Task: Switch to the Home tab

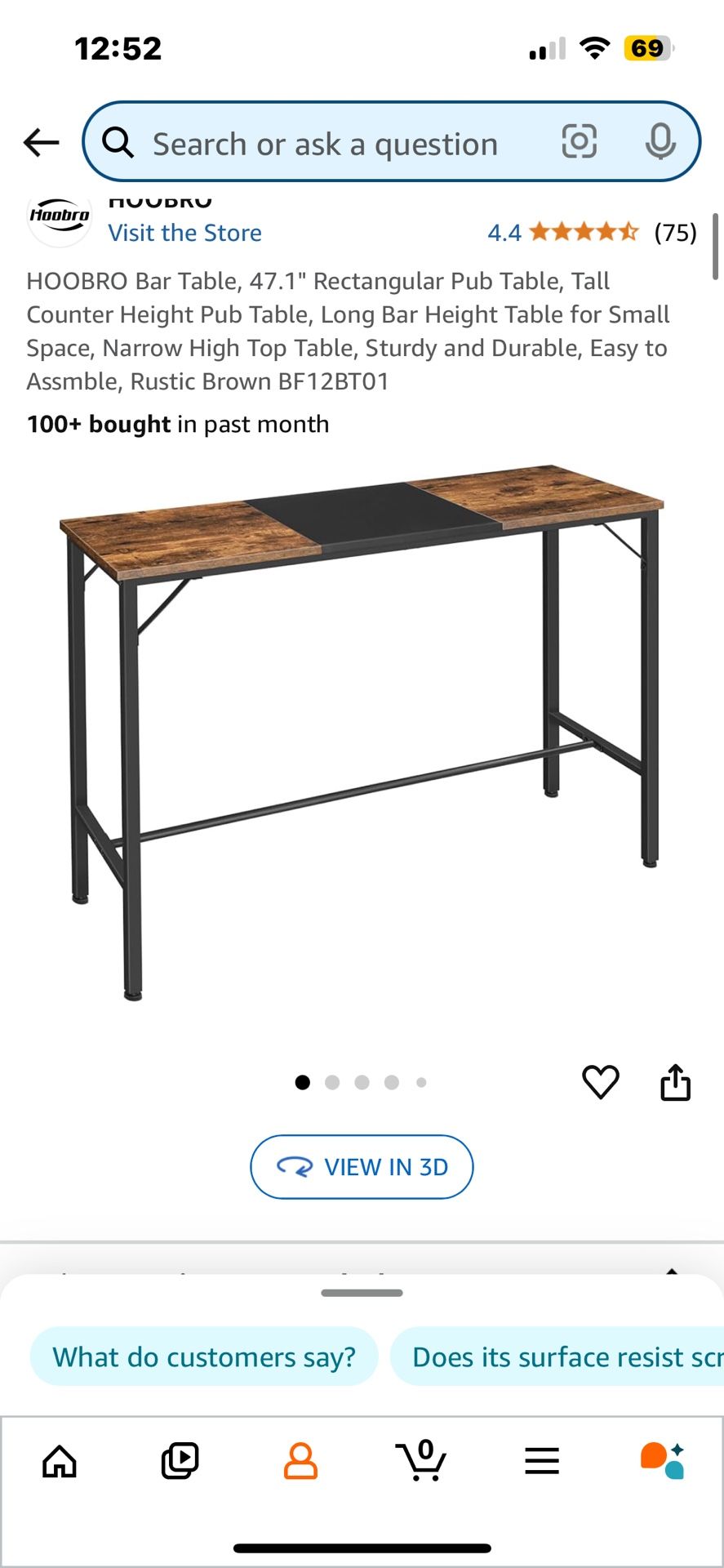Action: 60,1461
